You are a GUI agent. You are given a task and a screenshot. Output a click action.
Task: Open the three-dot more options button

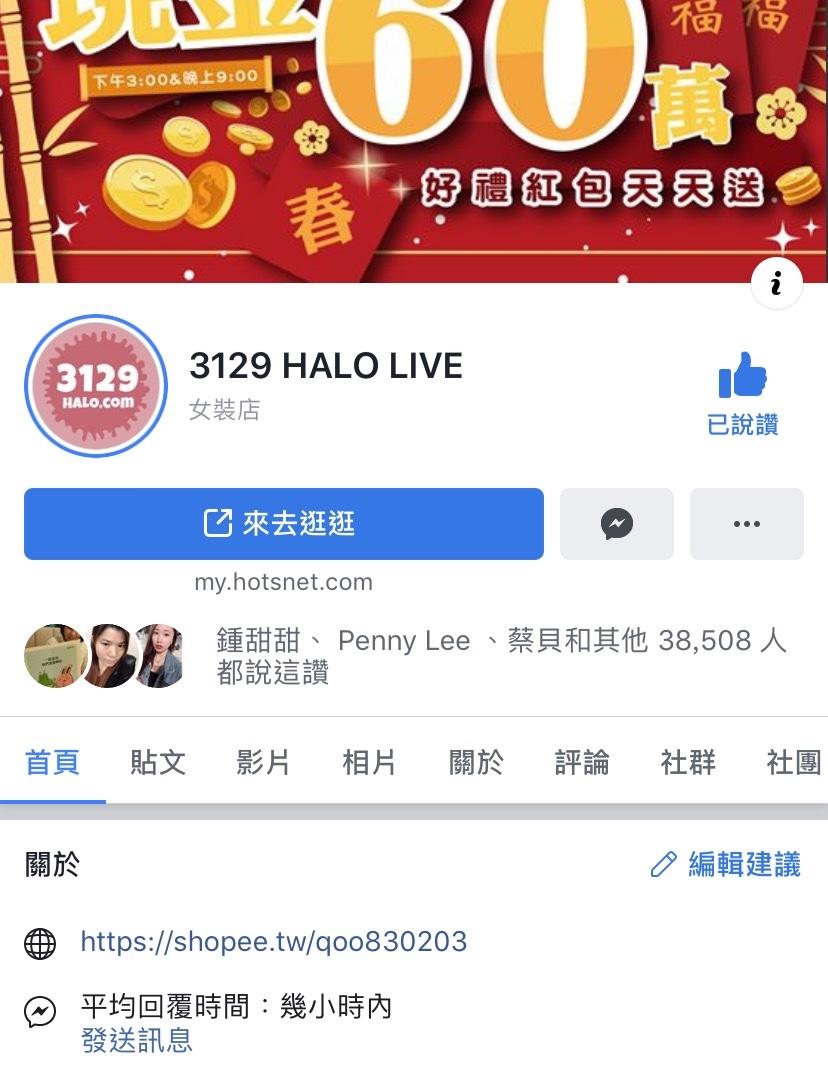746,523
